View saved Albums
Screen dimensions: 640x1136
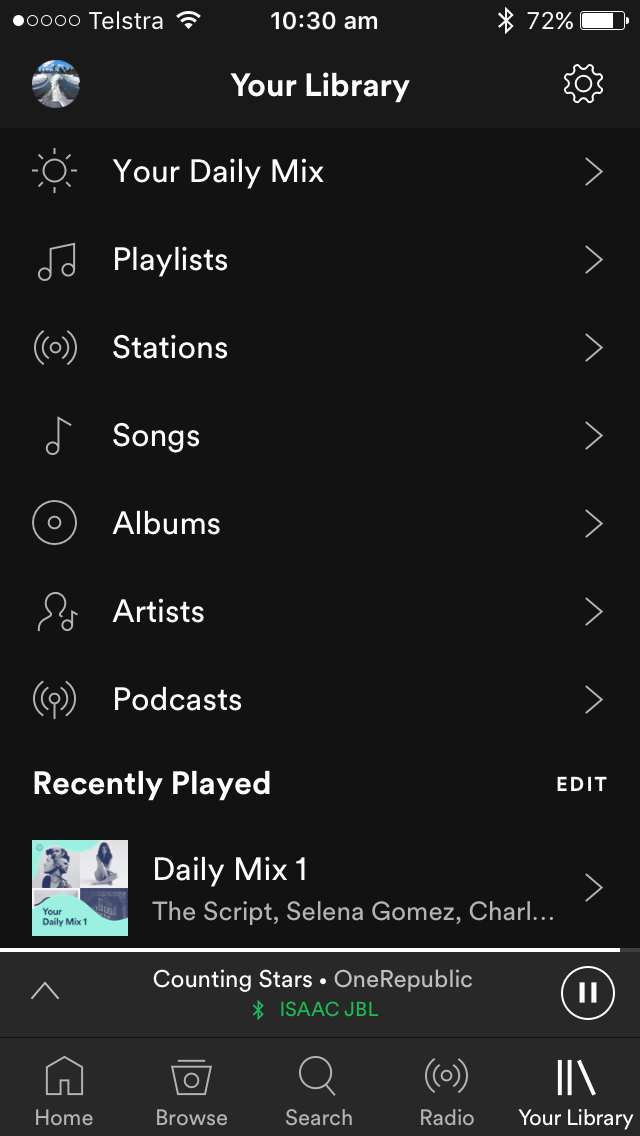(320, 523)
